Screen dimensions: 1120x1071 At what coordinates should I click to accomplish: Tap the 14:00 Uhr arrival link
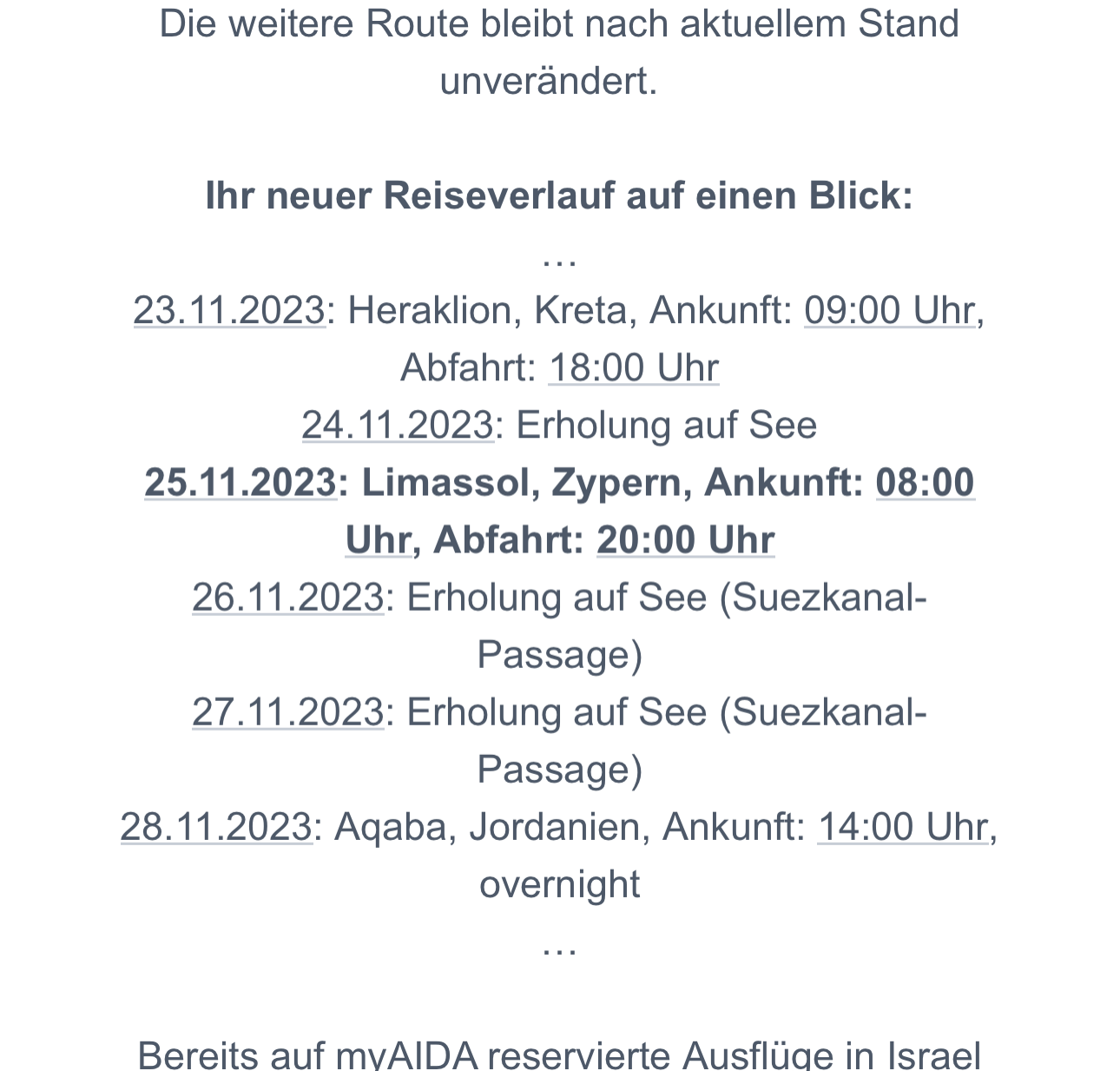click(x=903, y=827)
